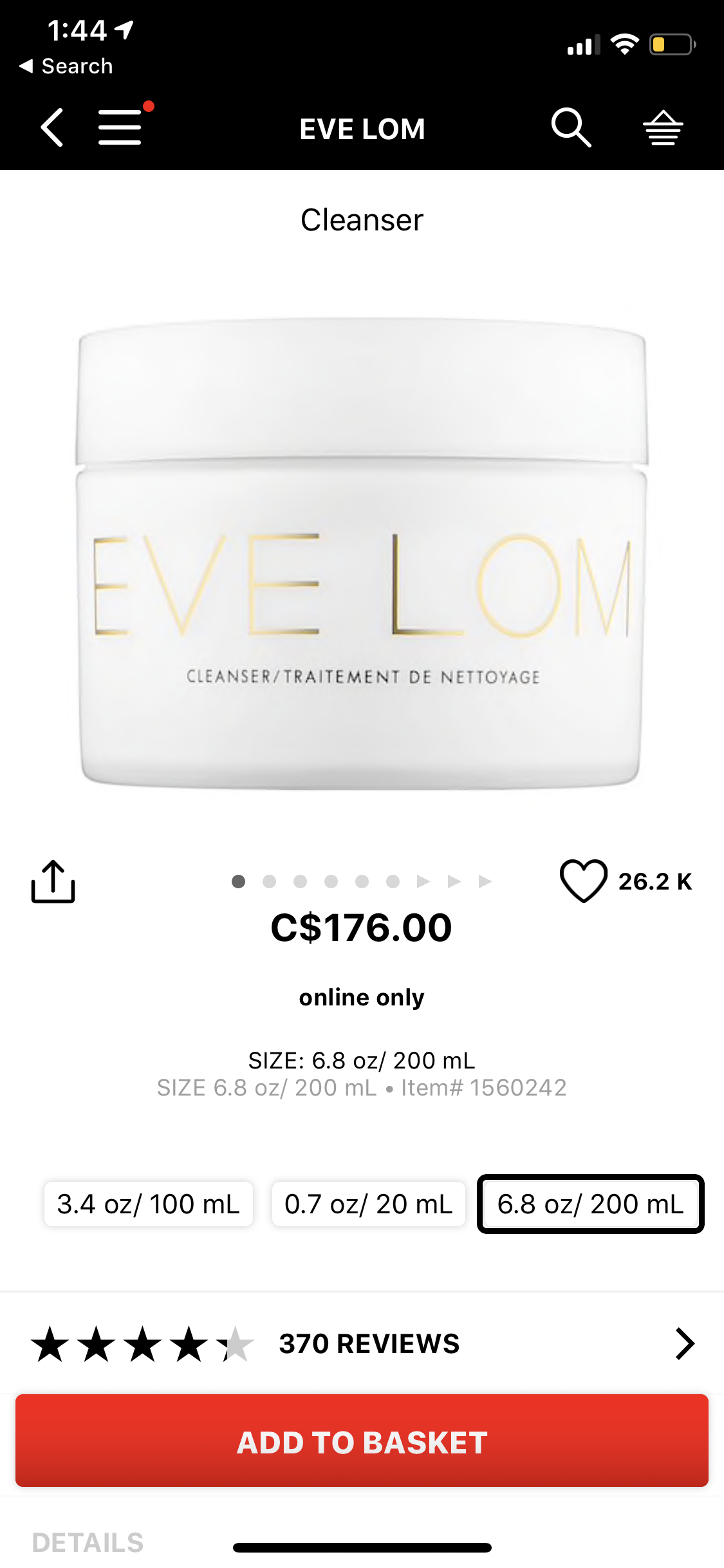Viewport: 724px width, 1568px height.
Task: Share this Eve Lom cleanser
Action: pyautogui.click(x=53, y=882)
